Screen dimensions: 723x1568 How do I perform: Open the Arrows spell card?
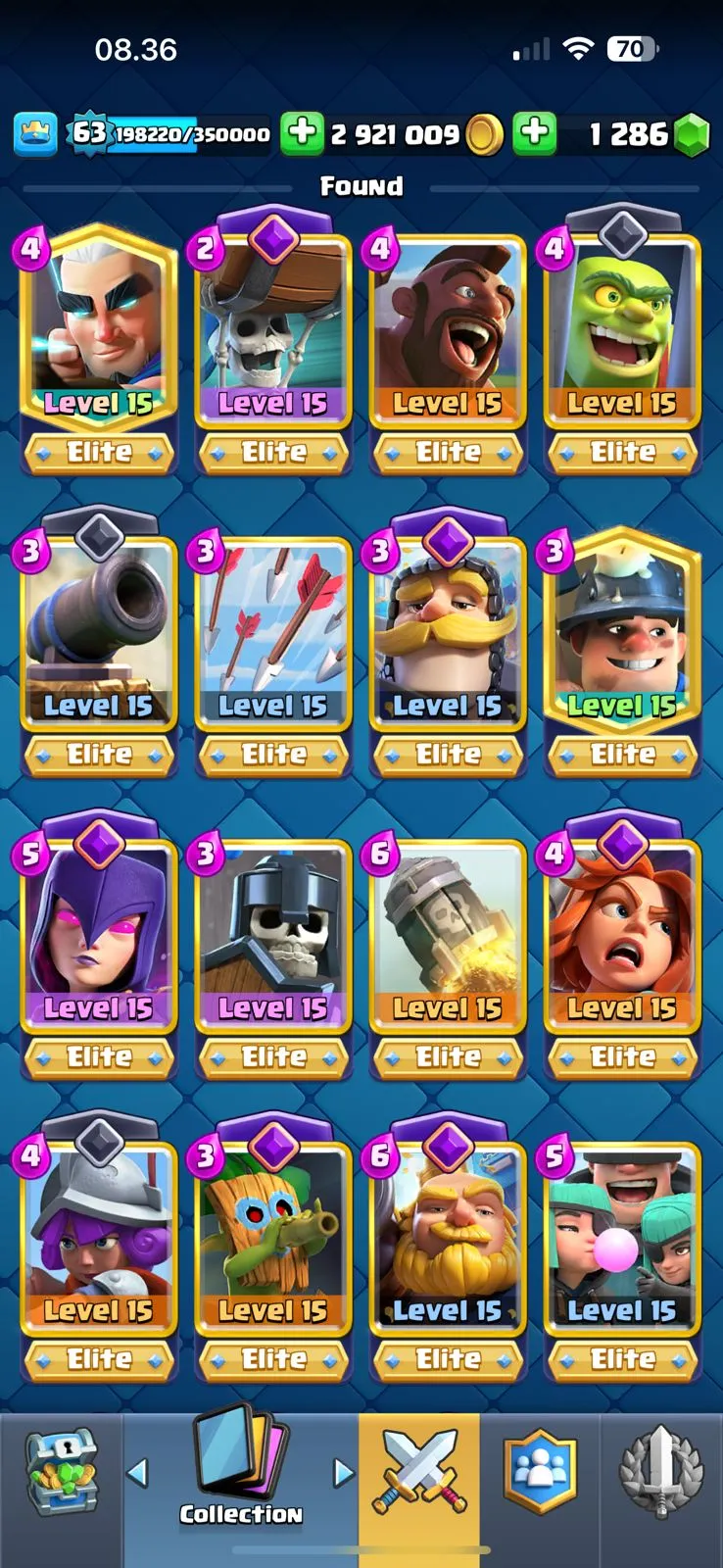click(x=272, y=637)
